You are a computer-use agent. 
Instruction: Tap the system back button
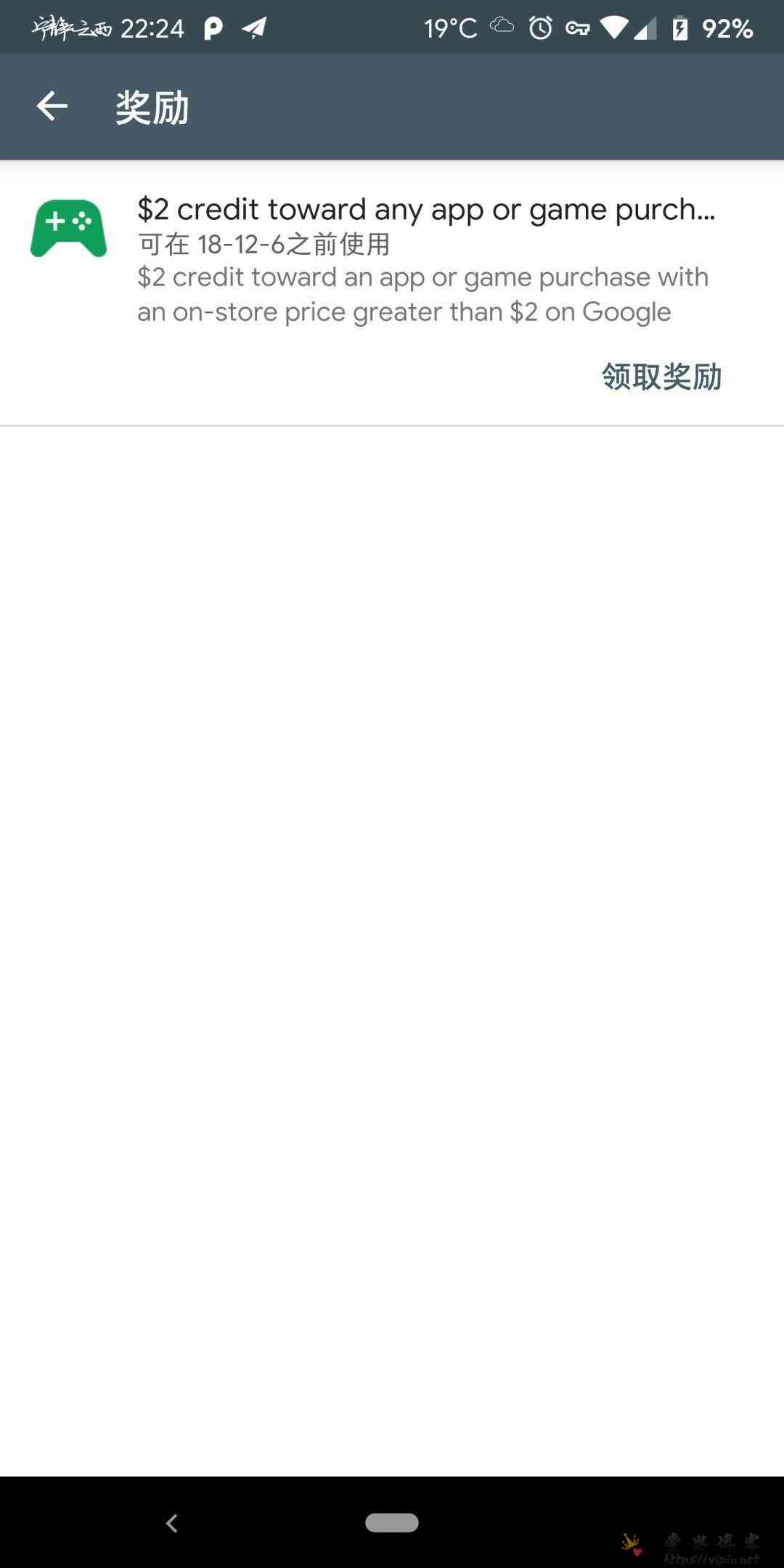172,1523
